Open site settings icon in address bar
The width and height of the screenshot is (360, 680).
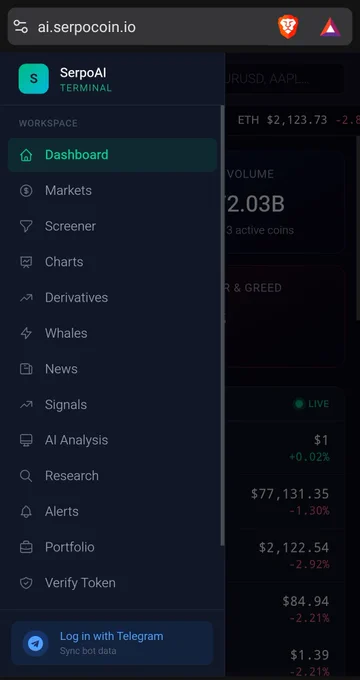tap(20, 26)
